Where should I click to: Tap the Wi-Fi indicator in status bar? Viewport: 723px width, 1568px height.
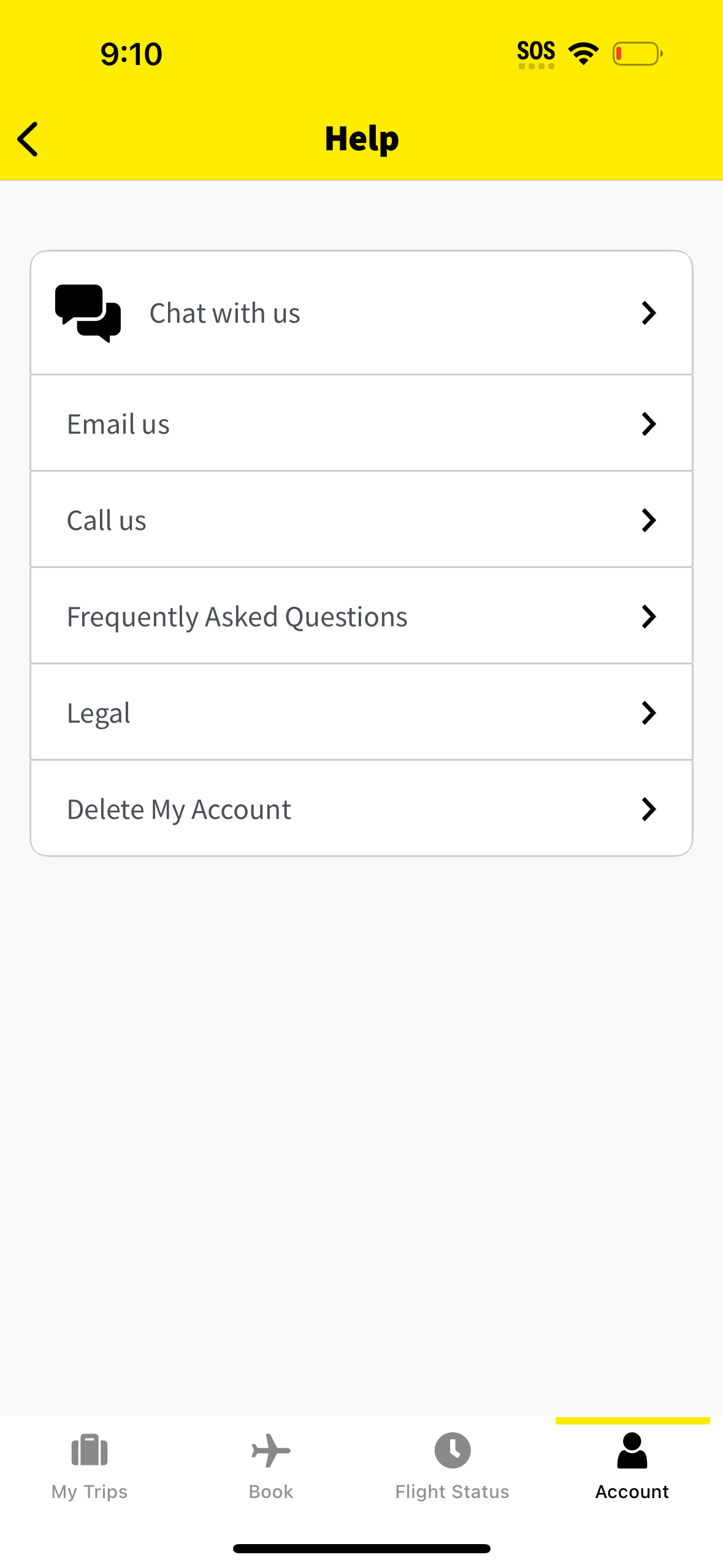[581, 53]
